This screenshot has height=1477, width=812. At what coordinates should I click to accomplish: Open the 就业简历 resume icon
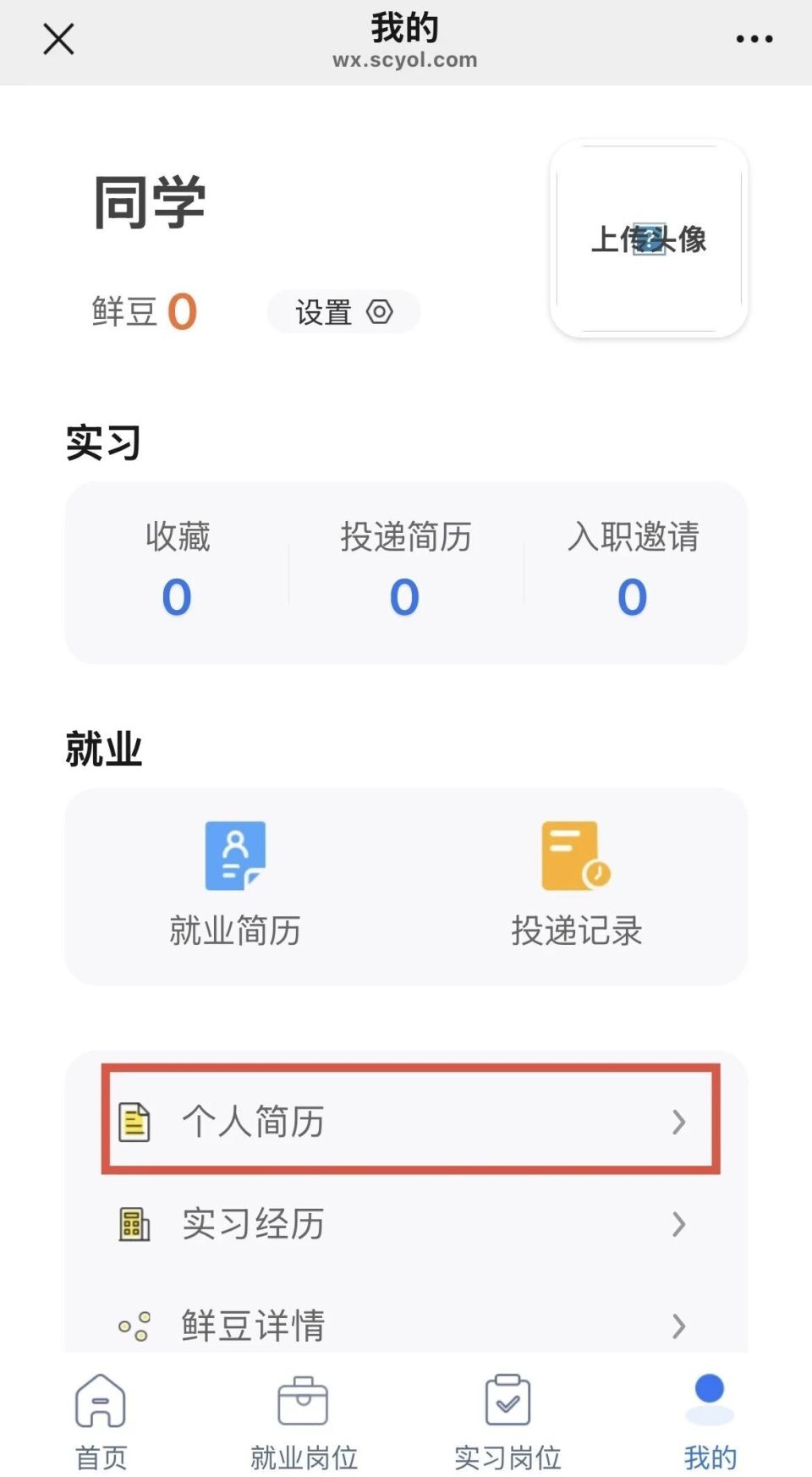point(235,856)
